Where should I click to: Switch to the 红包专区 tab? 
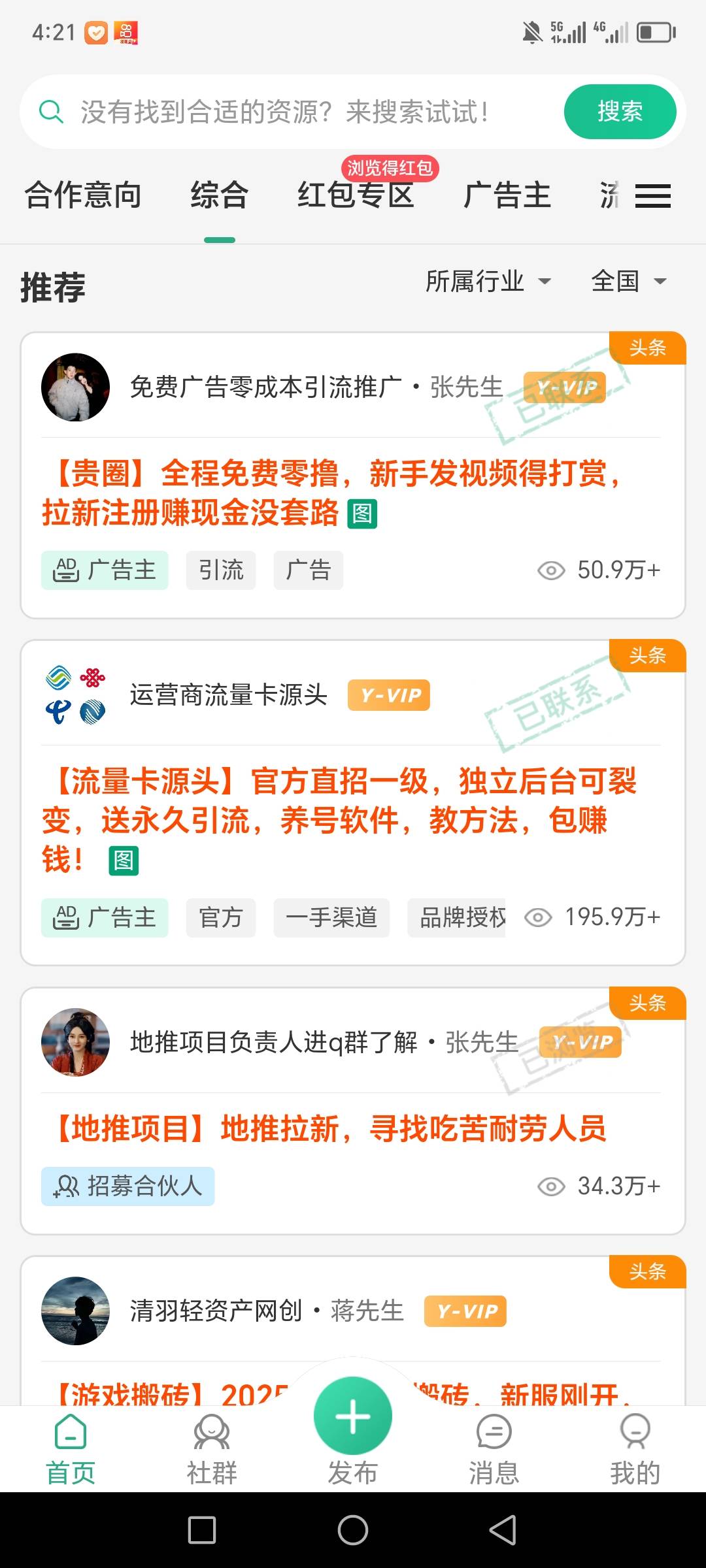(x=356, y=195)
